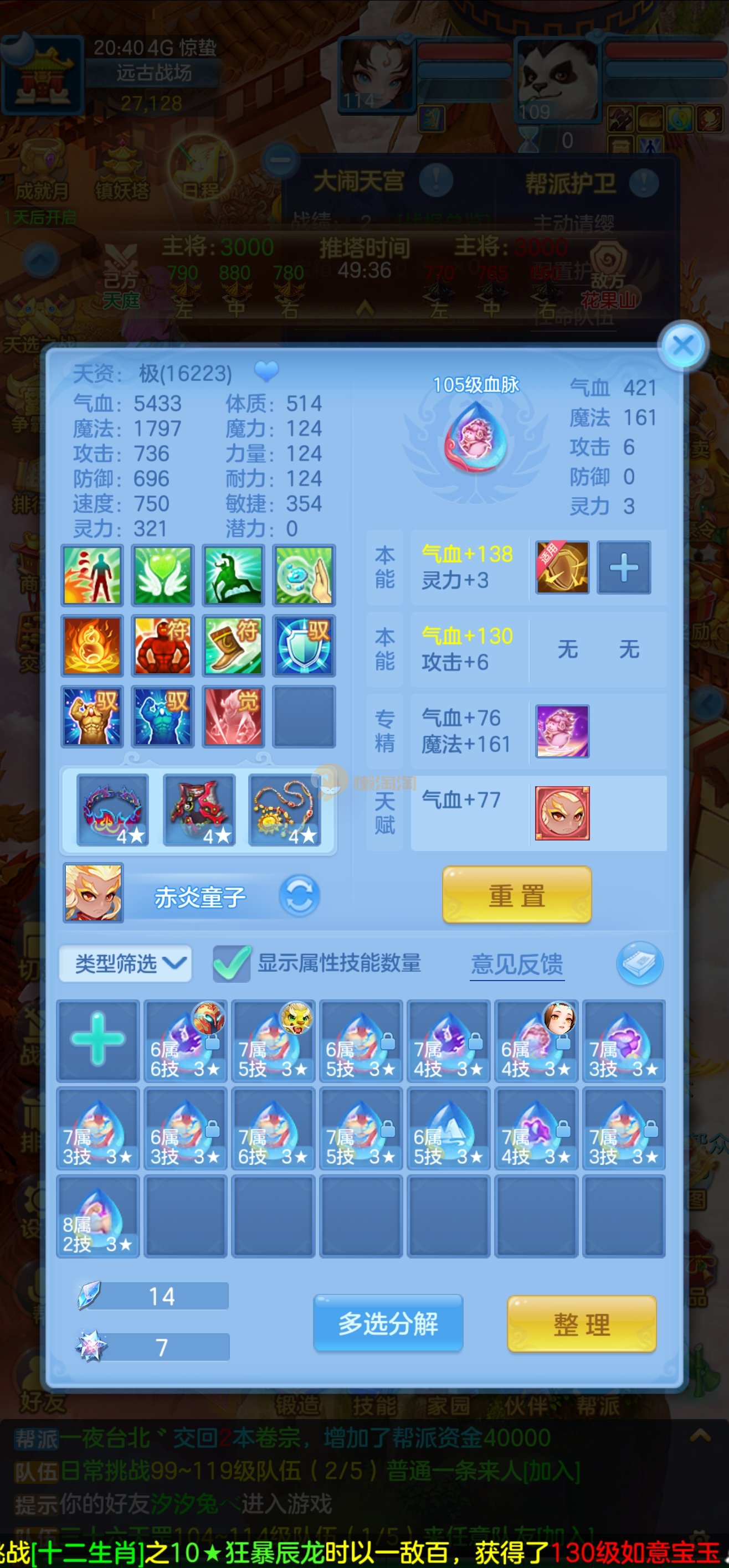Add a bloodline in the instinct plus slot
The image size is (729, 1568).
(x=624, y=568)
